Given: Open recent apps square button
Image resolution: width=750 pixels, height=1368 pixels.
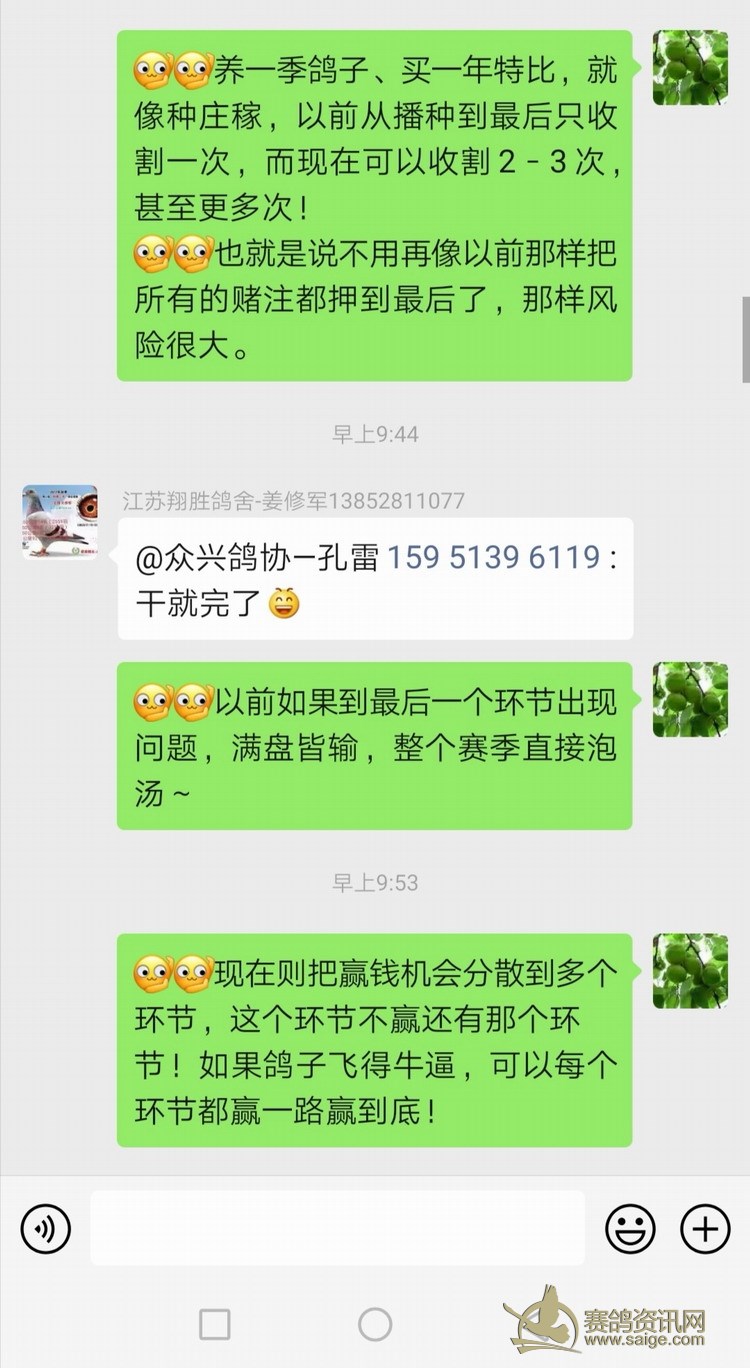Looking at the screenshot, I should tap(215, 1324).
